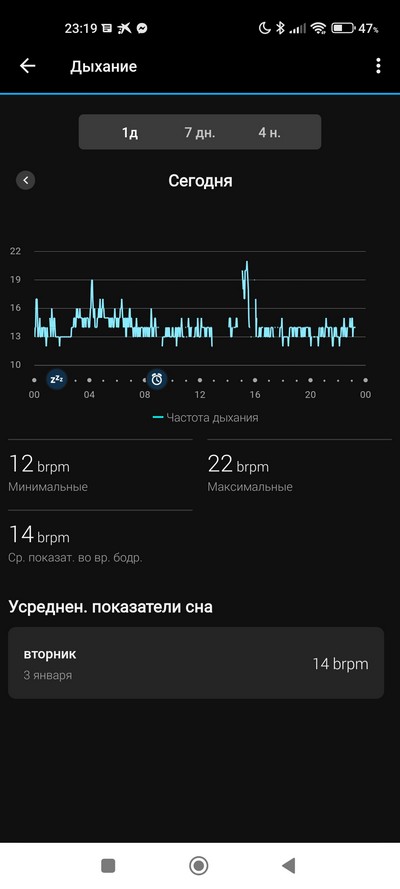Tap the sleep zzz marker on chart

[57, 379]
